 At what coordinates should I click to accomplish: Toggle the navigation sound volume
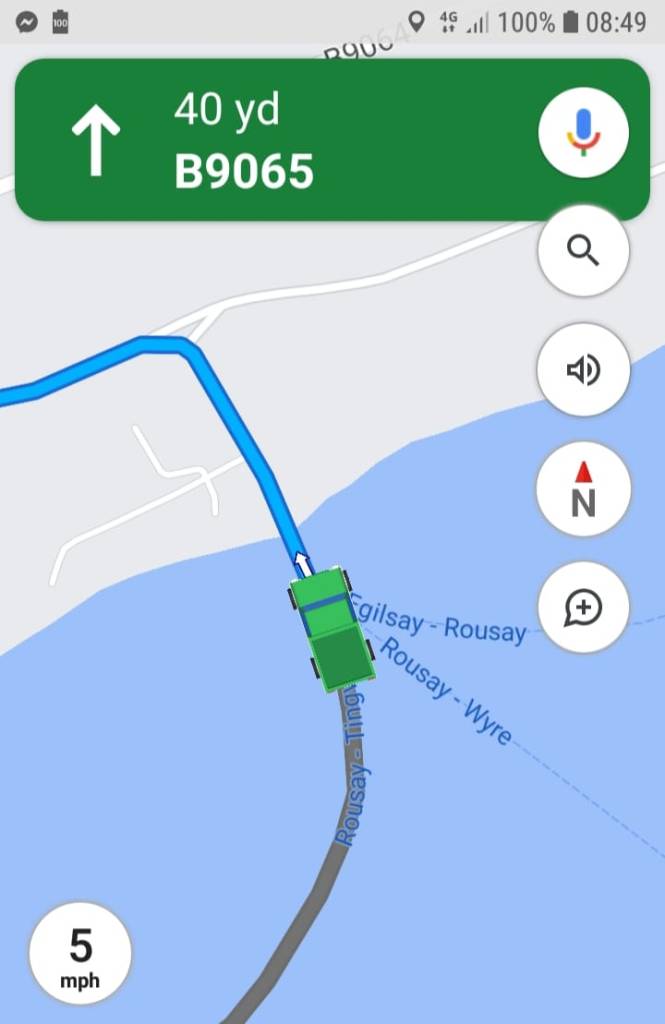pos(583,370)
